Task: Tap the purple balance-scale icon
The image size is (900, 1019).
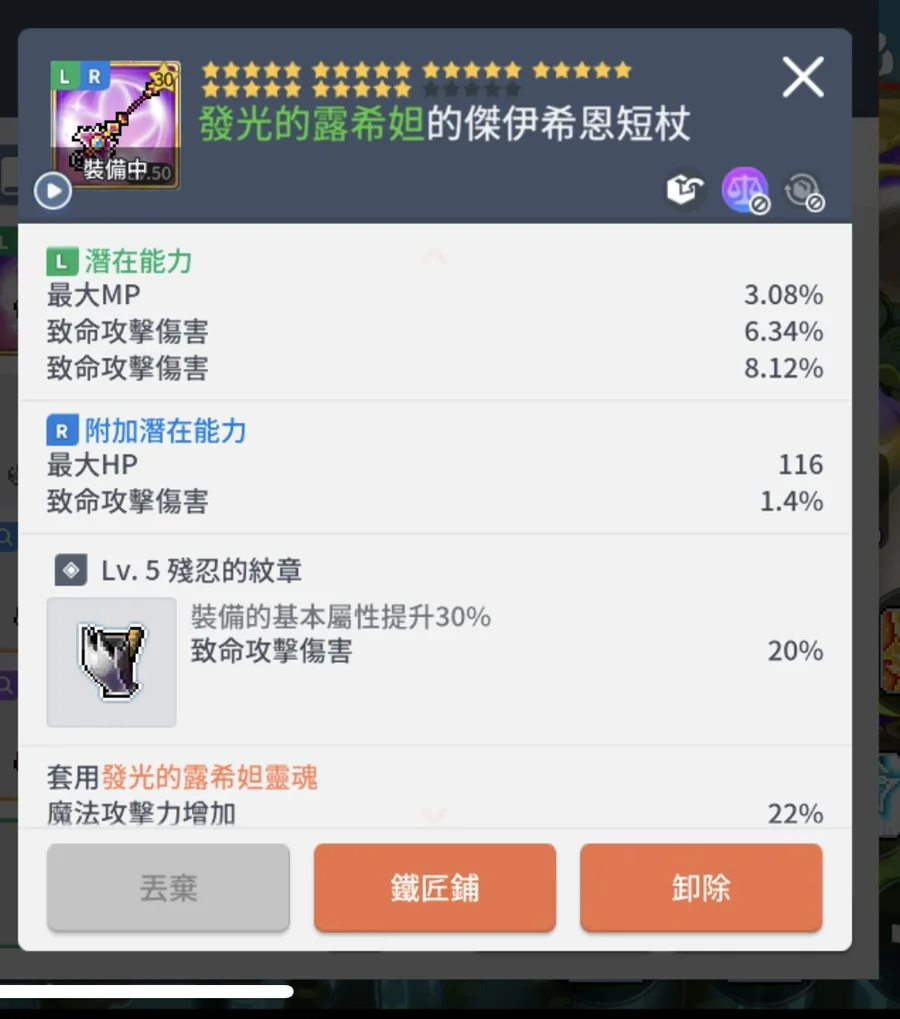Action: point(745,190)
